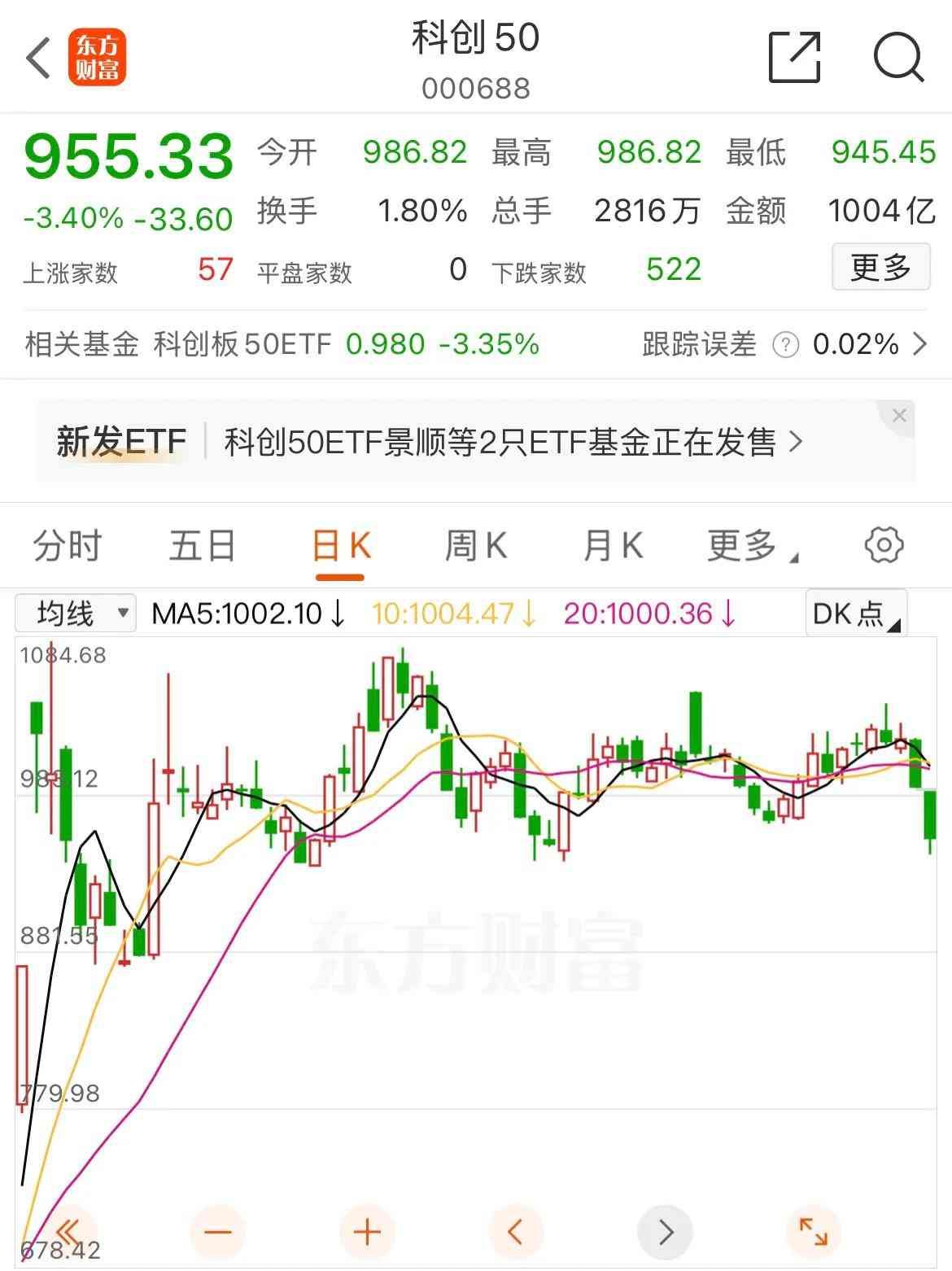The image size is (952, 1271).
Task: Switch to the 月K chart tab
Action: (613, 545)
